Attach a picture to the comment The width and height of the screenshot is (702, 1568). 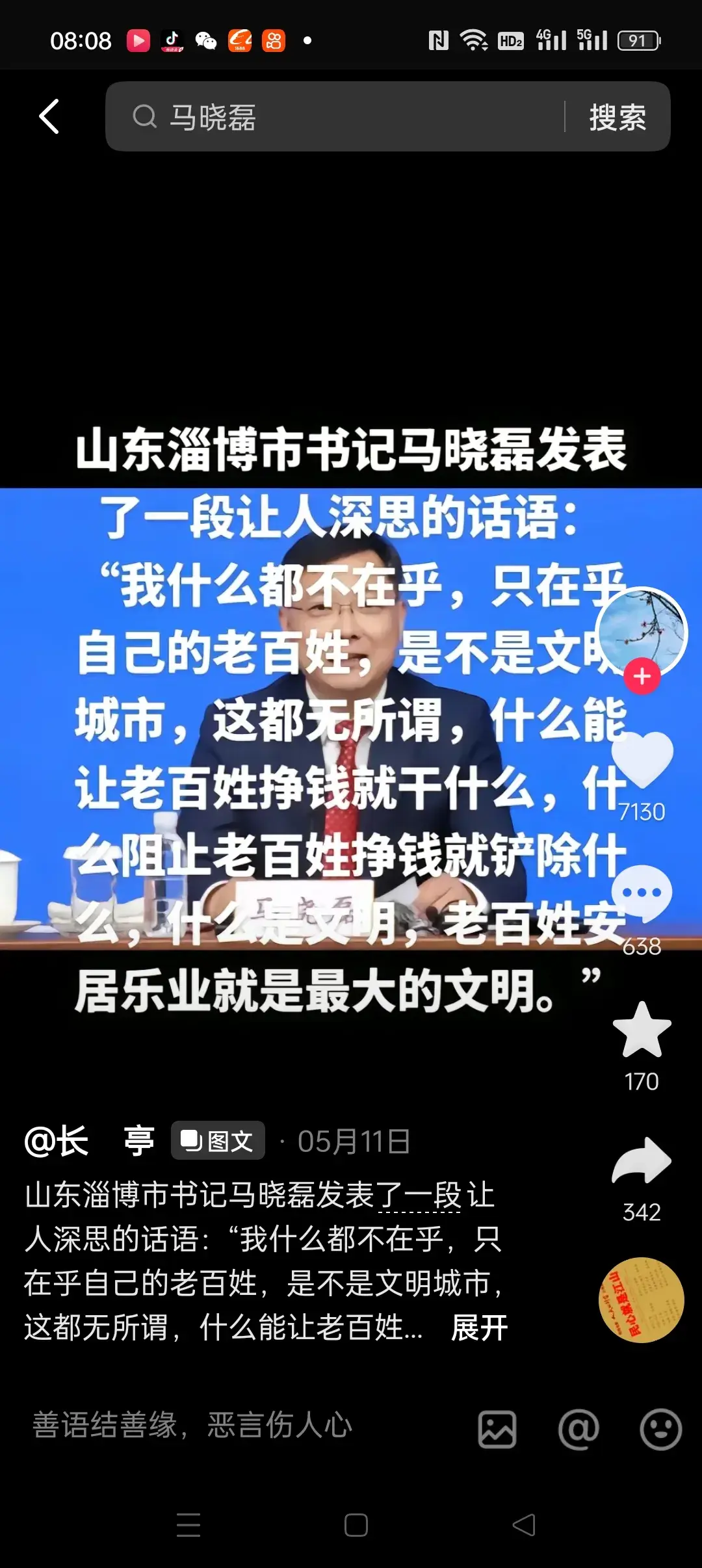(x=497, y=1430)
